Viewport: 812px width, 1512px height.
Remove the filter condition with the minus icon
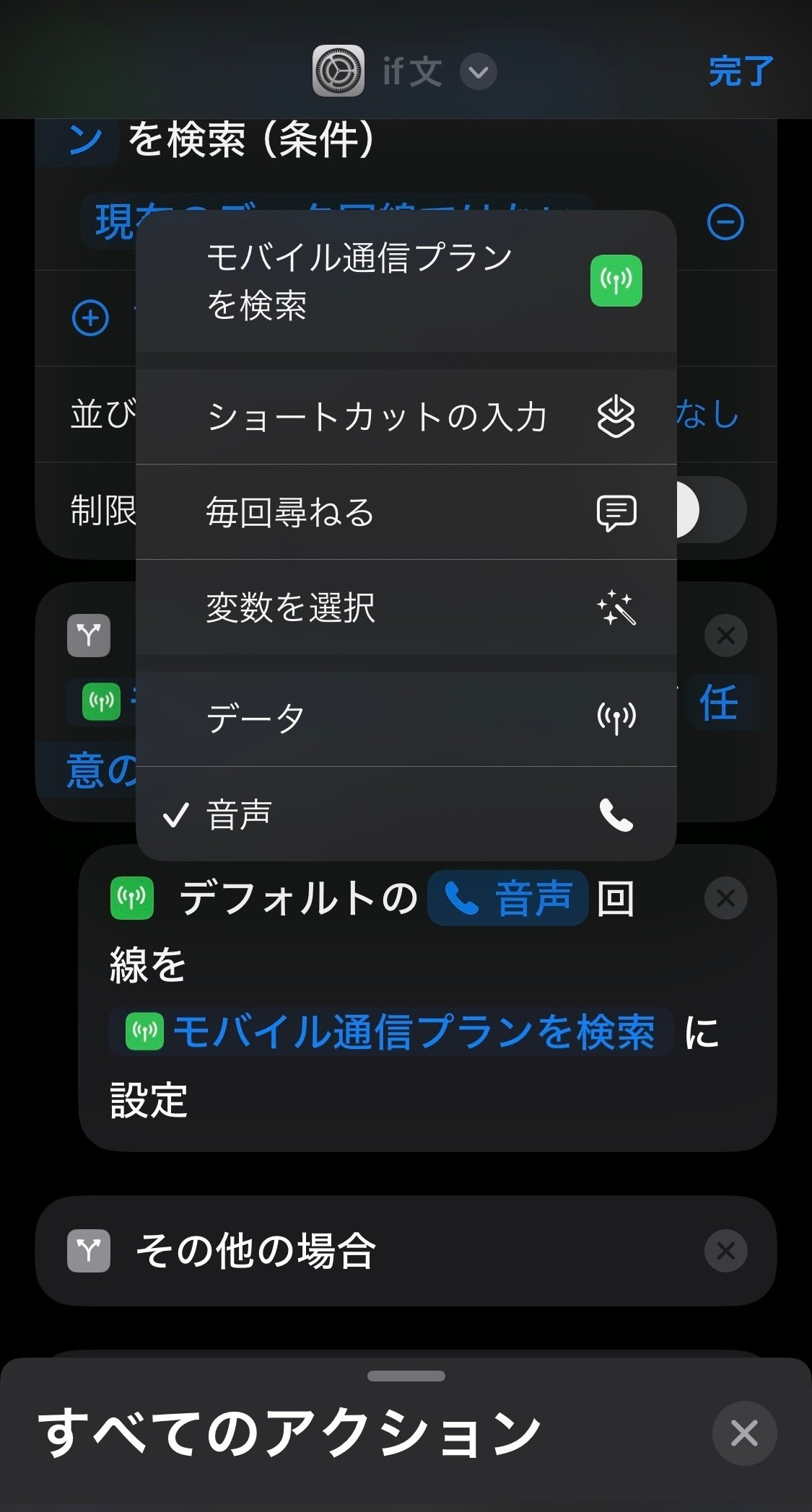(x=725, y=221)
